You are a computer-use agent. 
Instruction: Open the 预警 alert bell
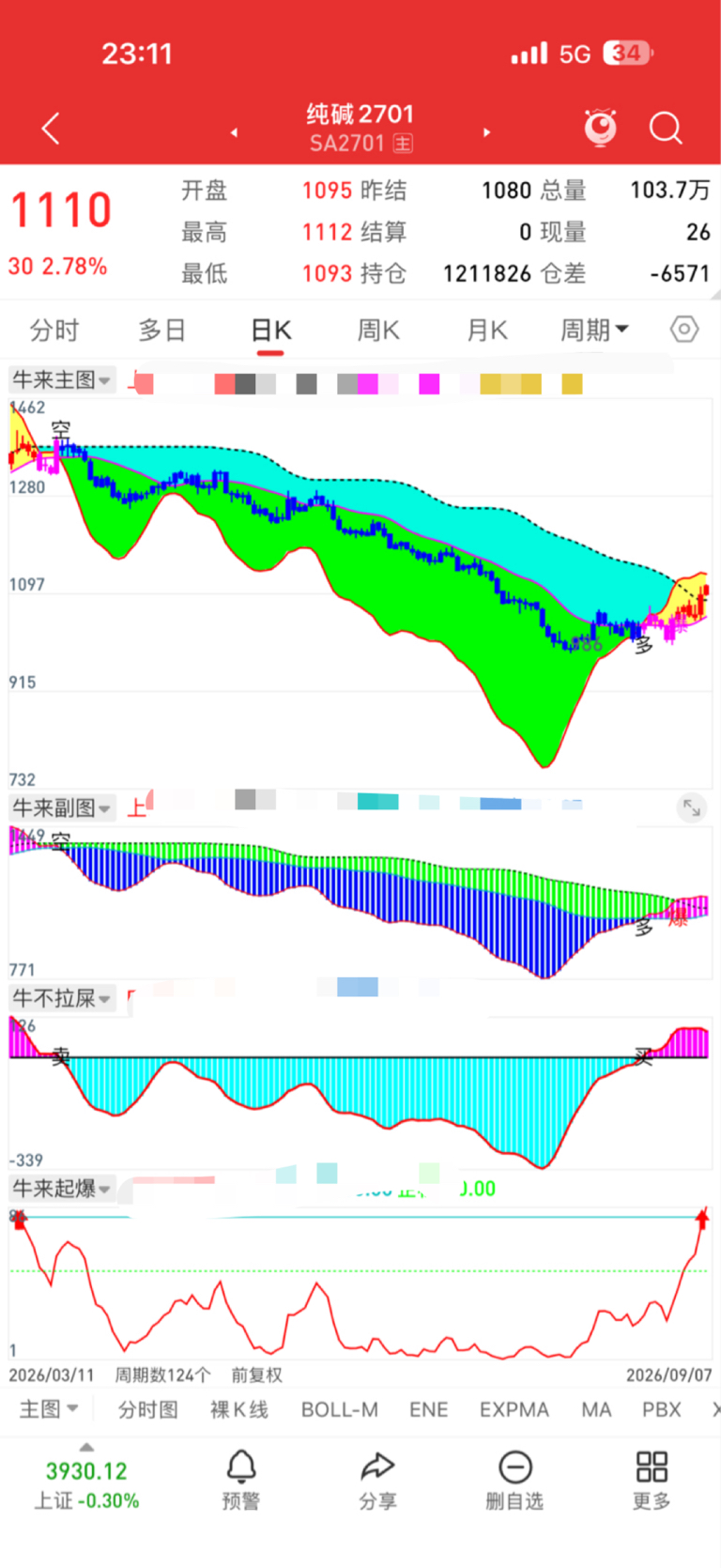pos(240,1480)
